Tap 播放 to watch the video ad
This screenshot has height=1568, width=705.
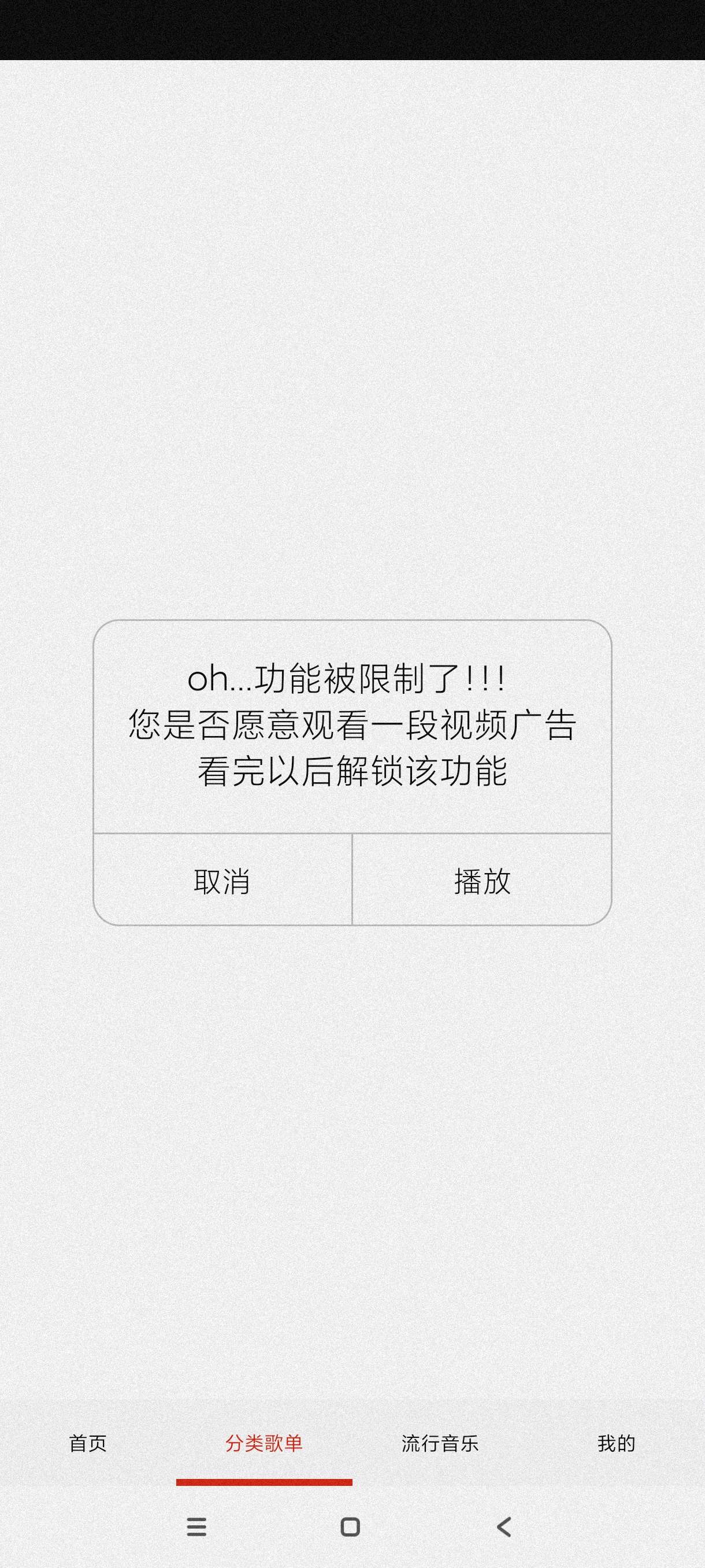(x=482, y=880)
